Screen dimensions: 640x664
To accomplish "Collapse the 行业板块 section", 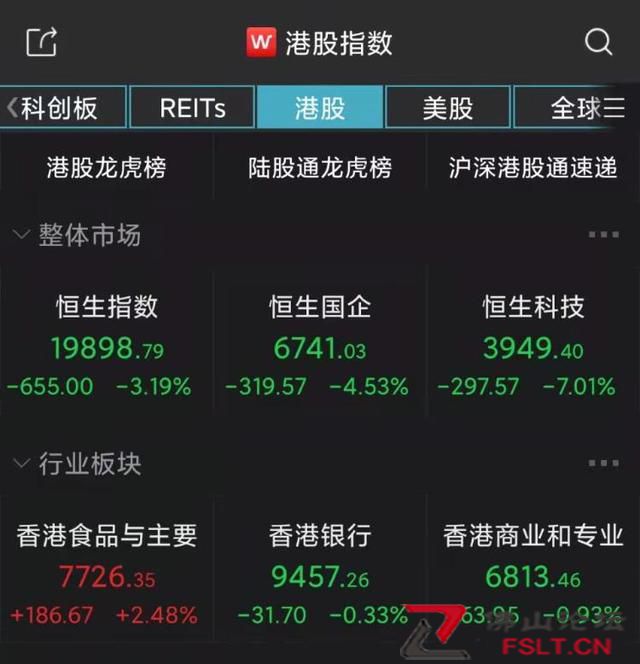I will (x=21, y=464).
